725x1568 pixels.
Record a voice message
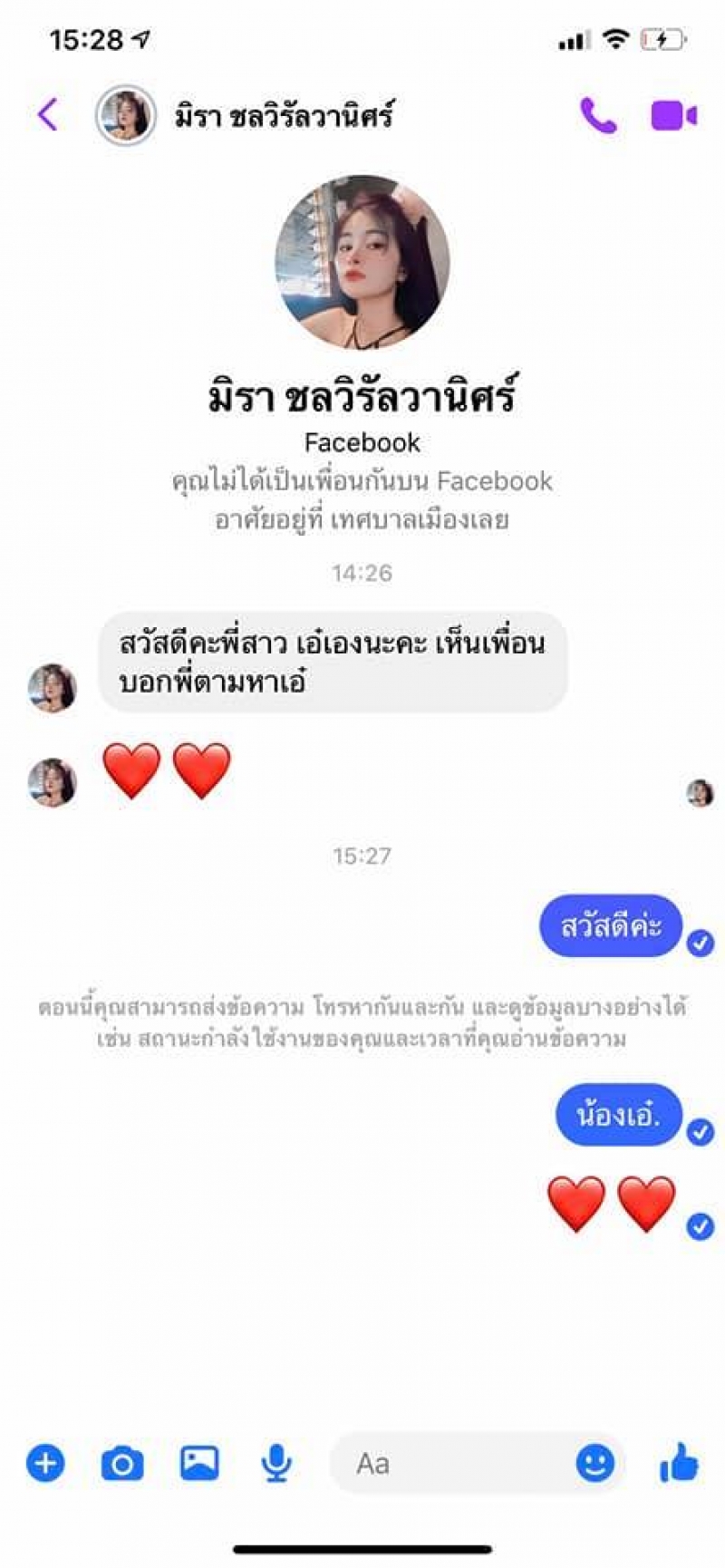point(276,1463)
